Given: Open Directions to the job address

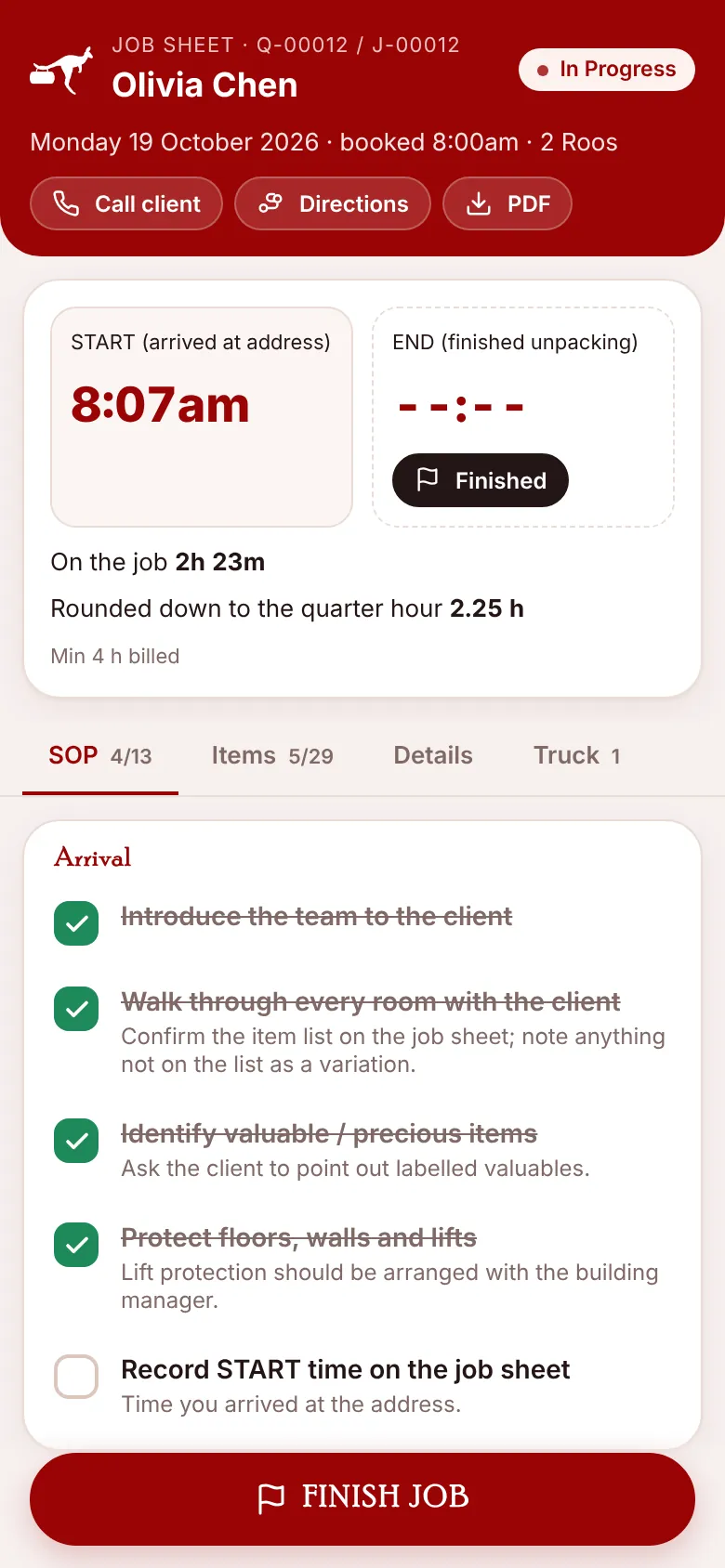Looking at the screenshot, I should (x=333, y=203).
